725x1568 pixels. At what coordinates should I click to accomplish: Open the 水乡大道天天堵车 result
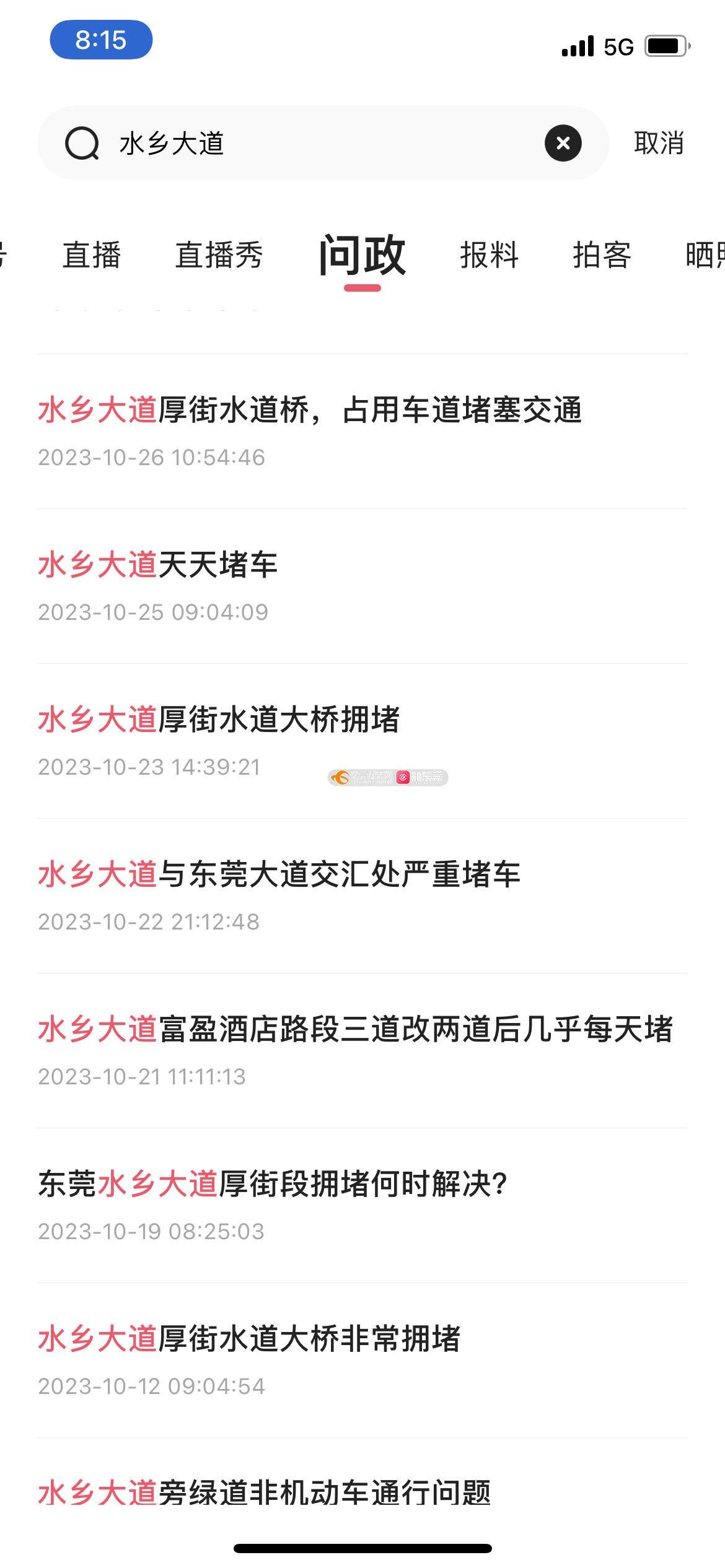158,565
